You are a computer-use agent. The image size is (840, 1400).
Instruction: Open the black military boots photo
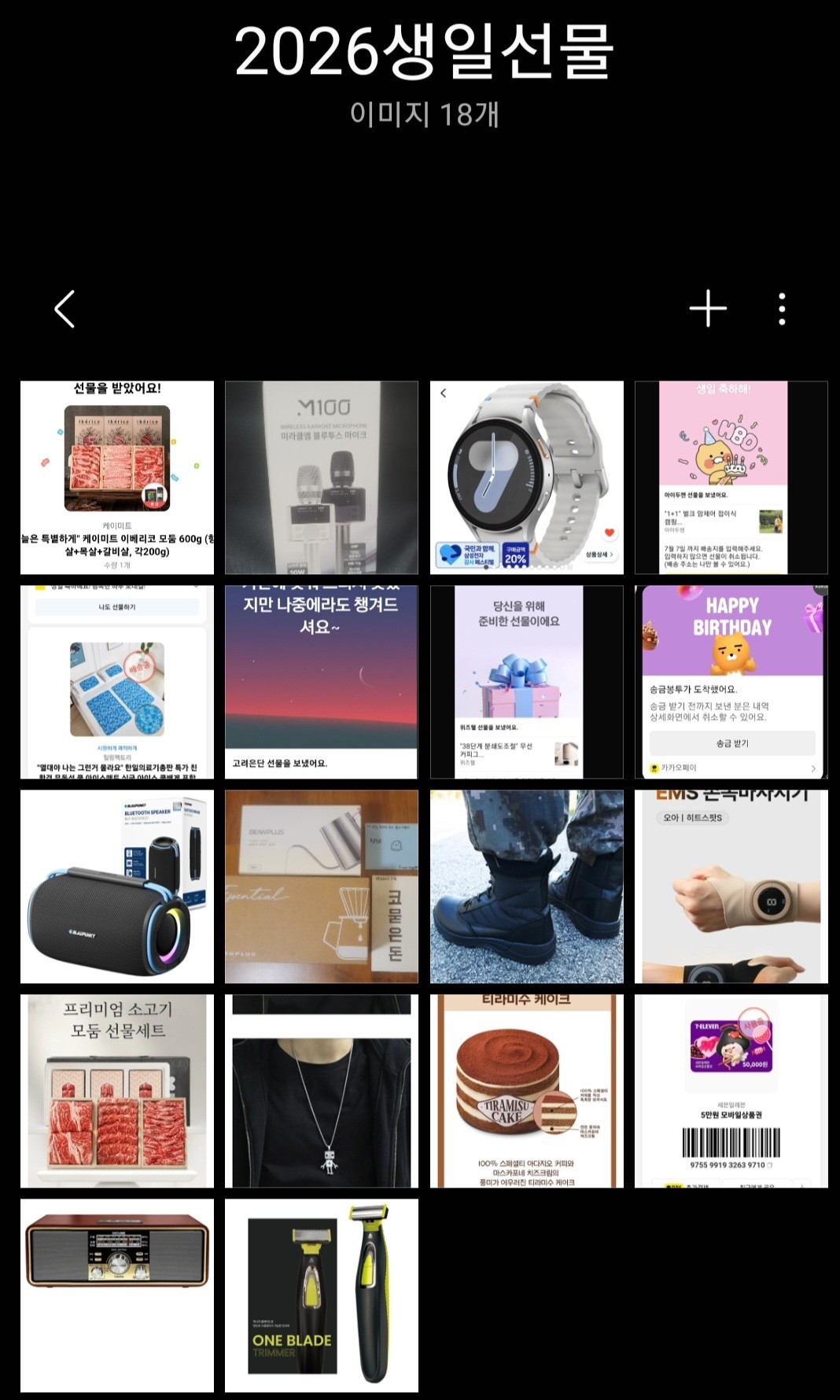point(526,886)
